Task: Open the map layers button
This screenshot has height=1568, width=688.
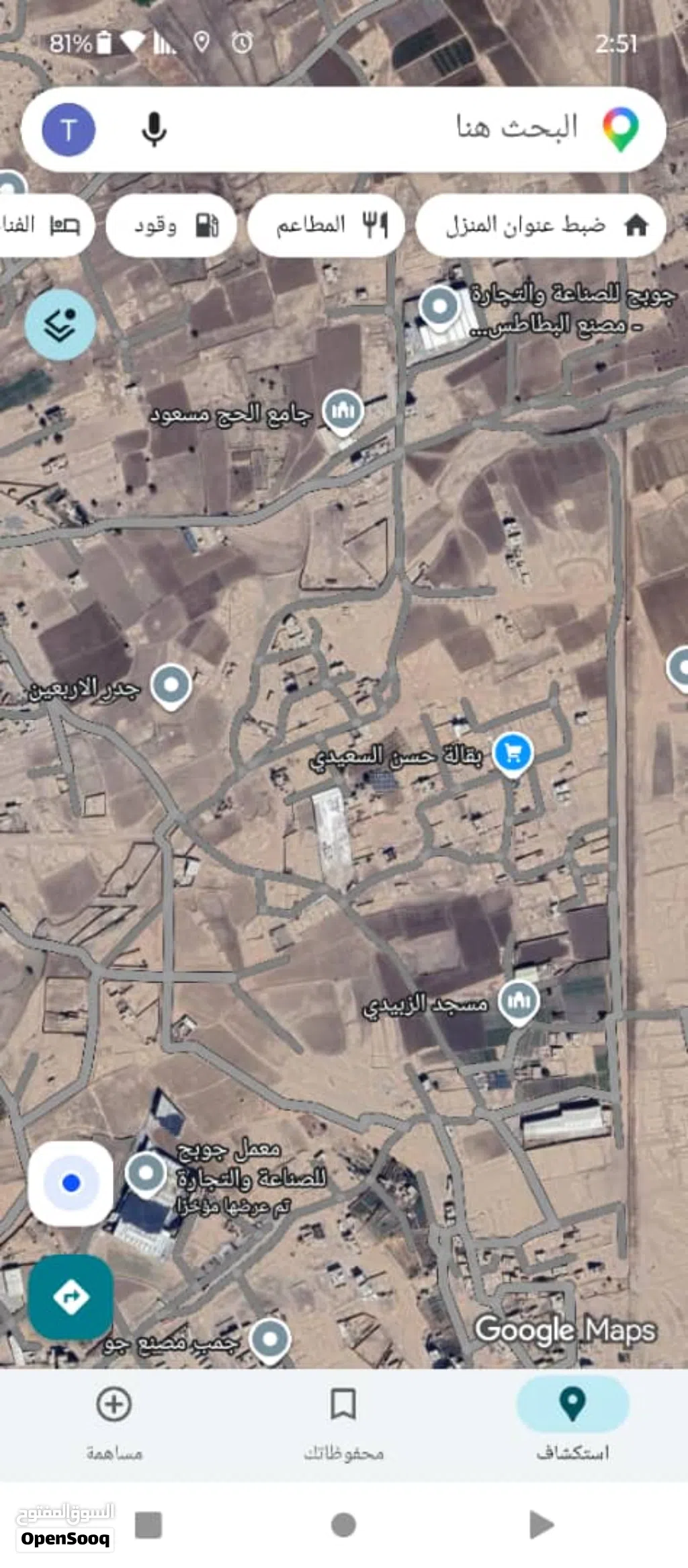Action: 60,325
